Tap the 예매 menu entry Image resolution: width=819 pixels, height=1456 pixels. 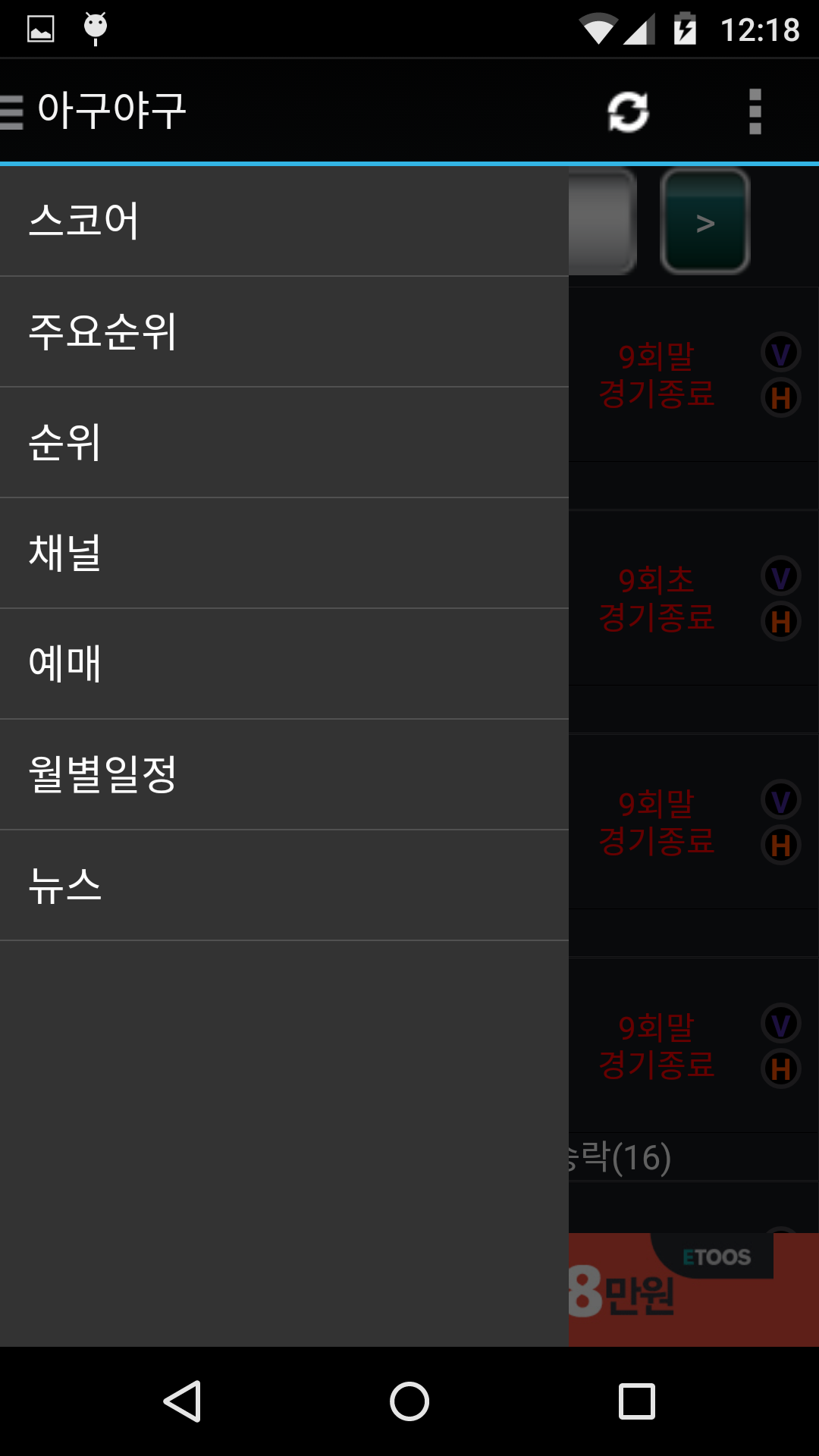point(284,664)
